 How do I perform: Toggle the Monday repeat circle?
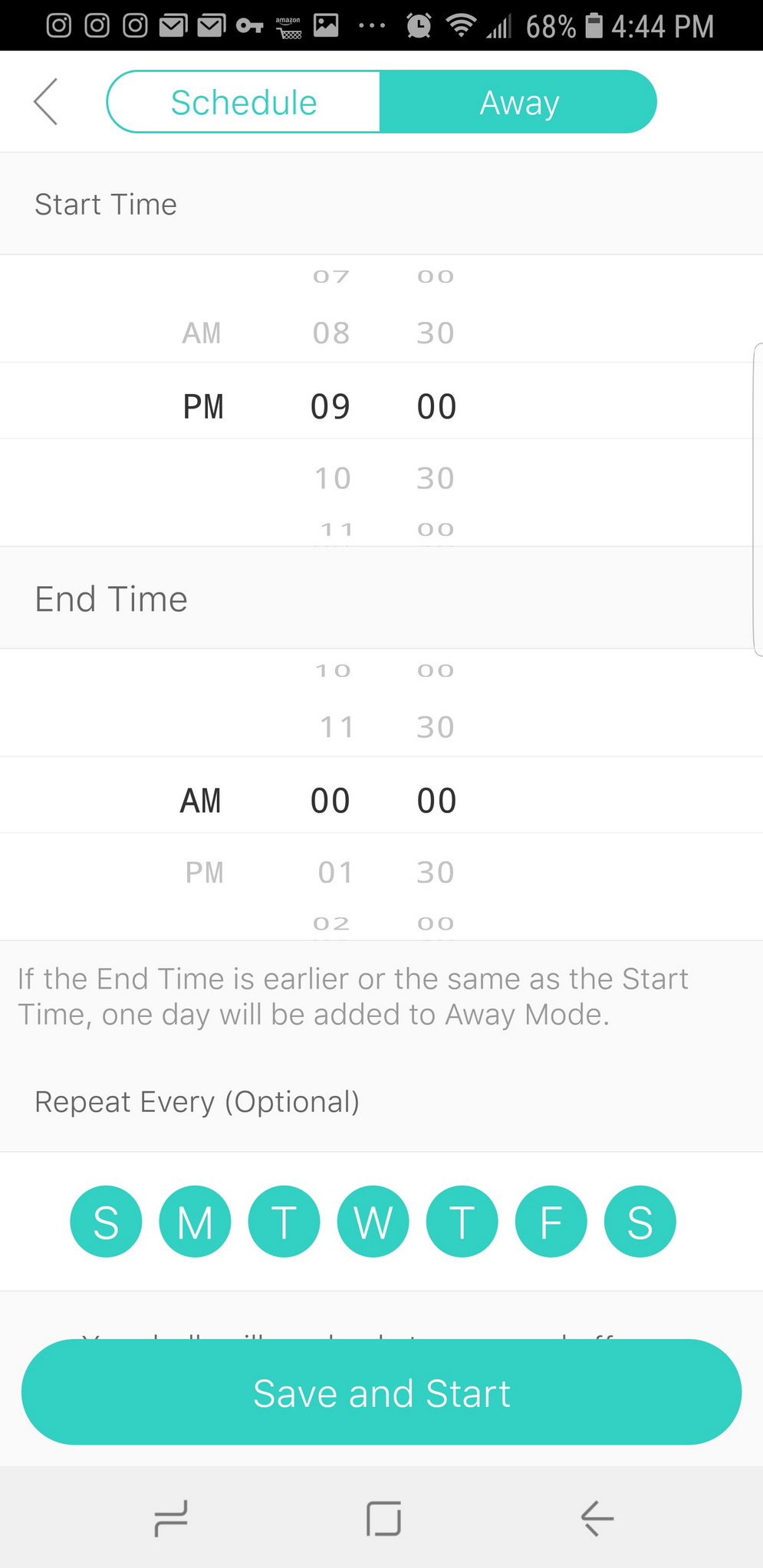pyautogui.click(x=195, y=1222)
